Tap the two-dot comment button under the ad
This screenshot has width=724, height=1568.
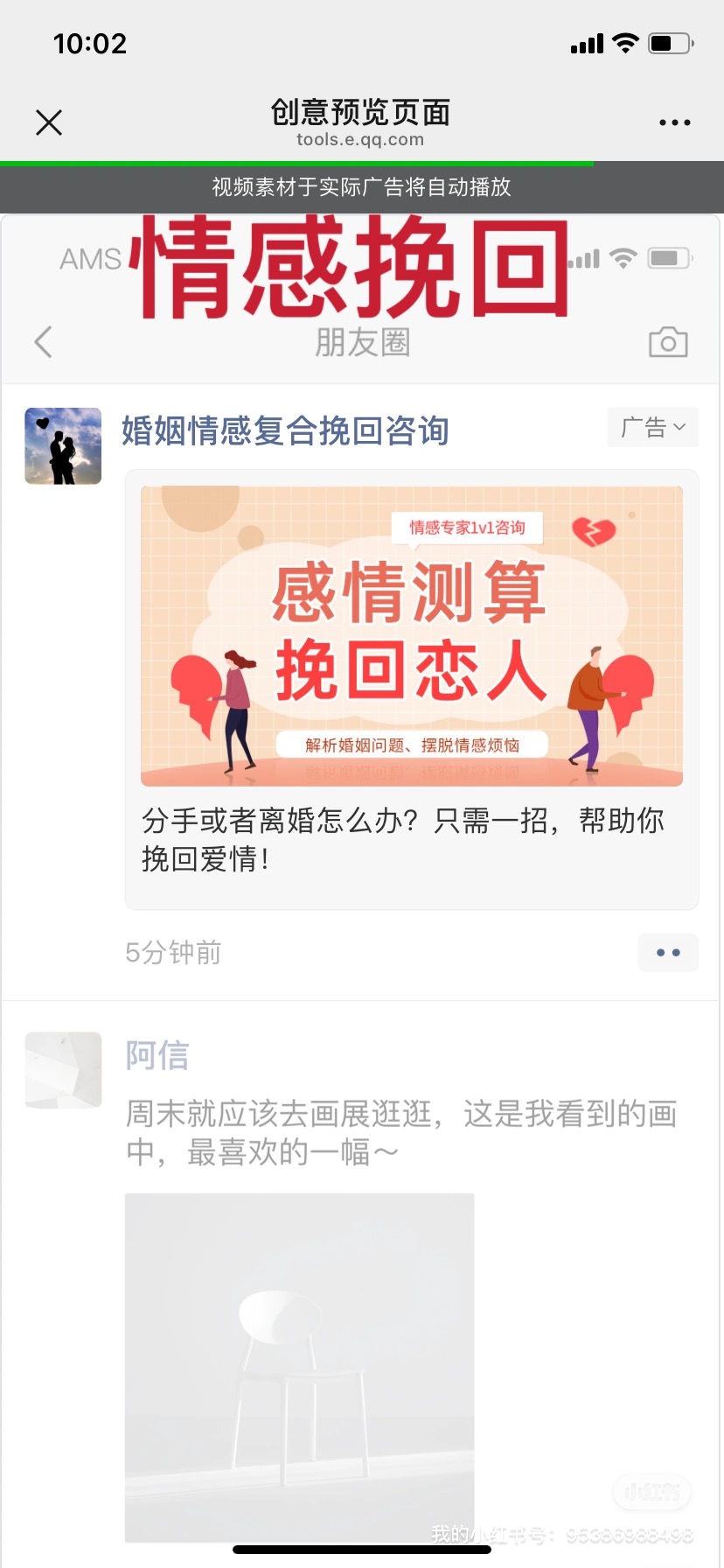click(668, 952)
